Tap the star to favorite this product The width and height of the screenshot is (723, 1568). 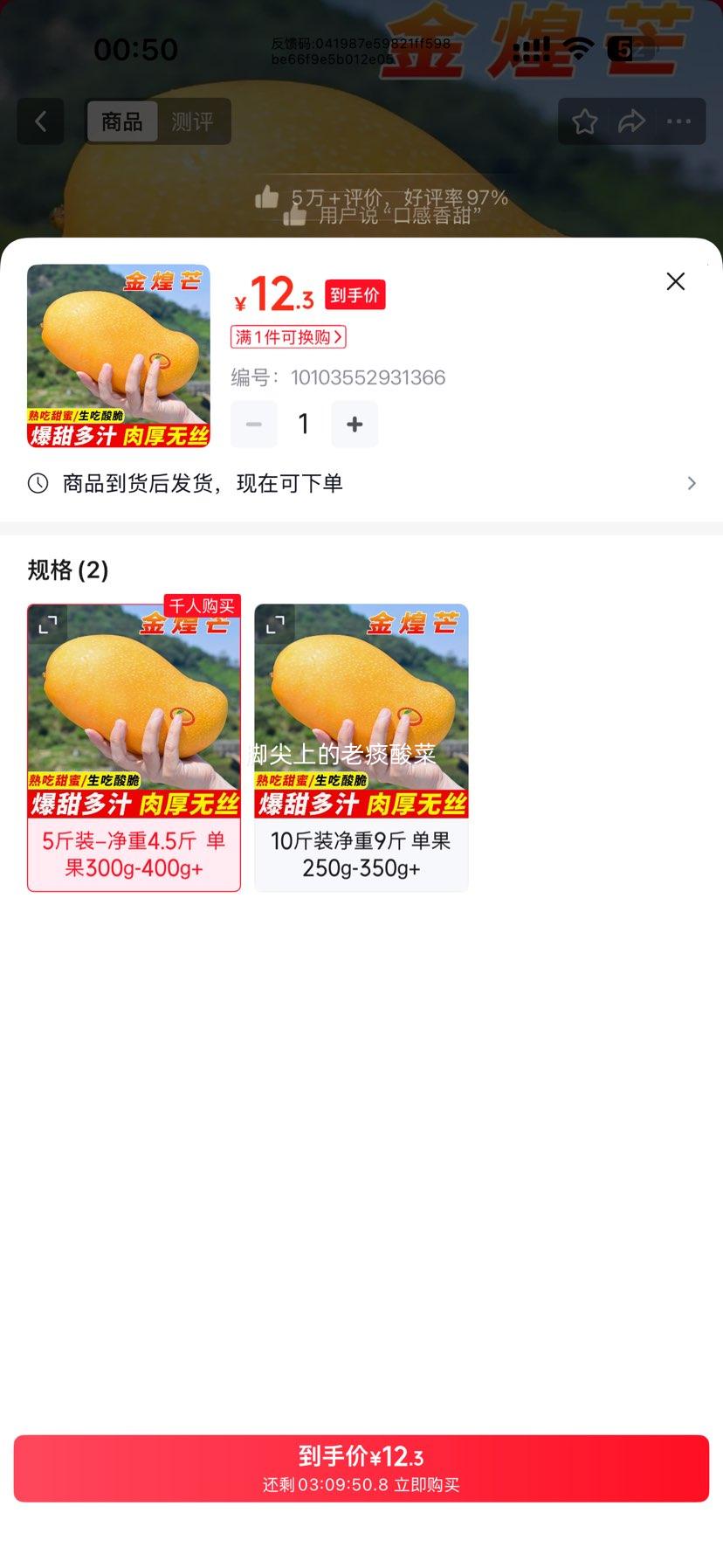tap(583, 121)
